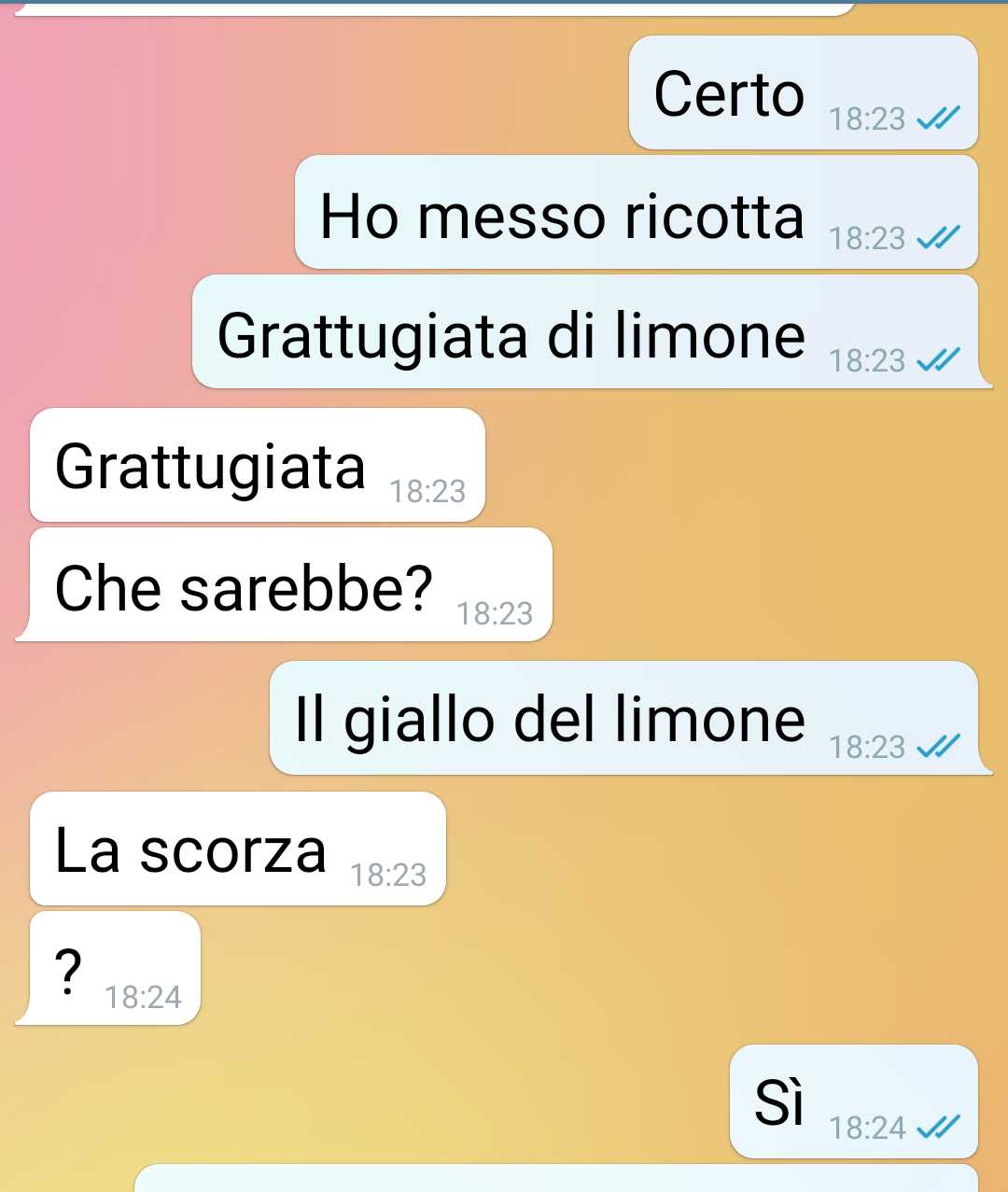The height and width of the screenshot is (1192, 1008).
Task: Tap the 'Certo' message bubble
Action: pyautogui.click(x=803, y=93)
